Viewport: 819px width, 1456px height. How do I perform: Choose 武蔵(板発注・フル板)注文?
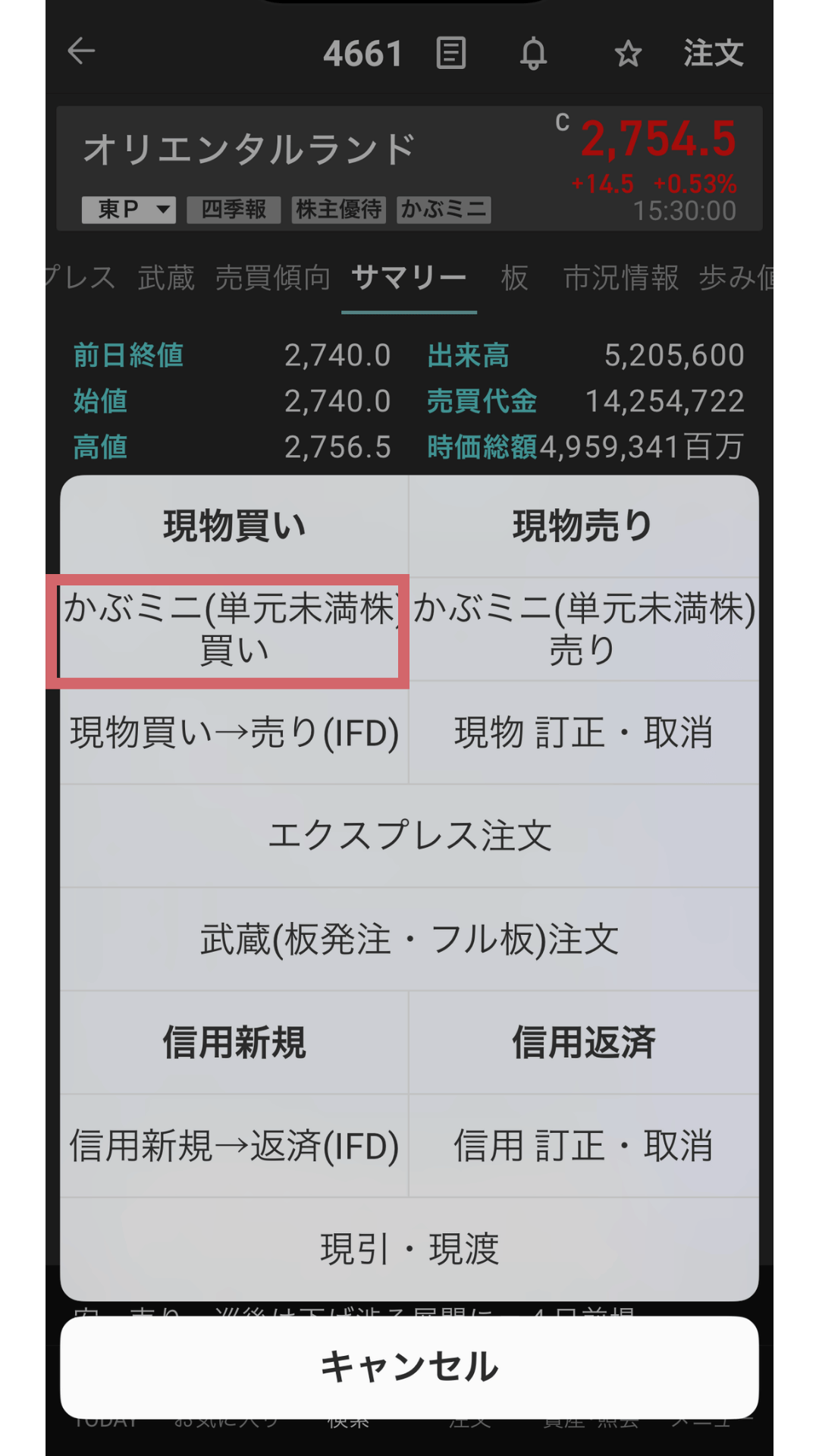point(409,940)
